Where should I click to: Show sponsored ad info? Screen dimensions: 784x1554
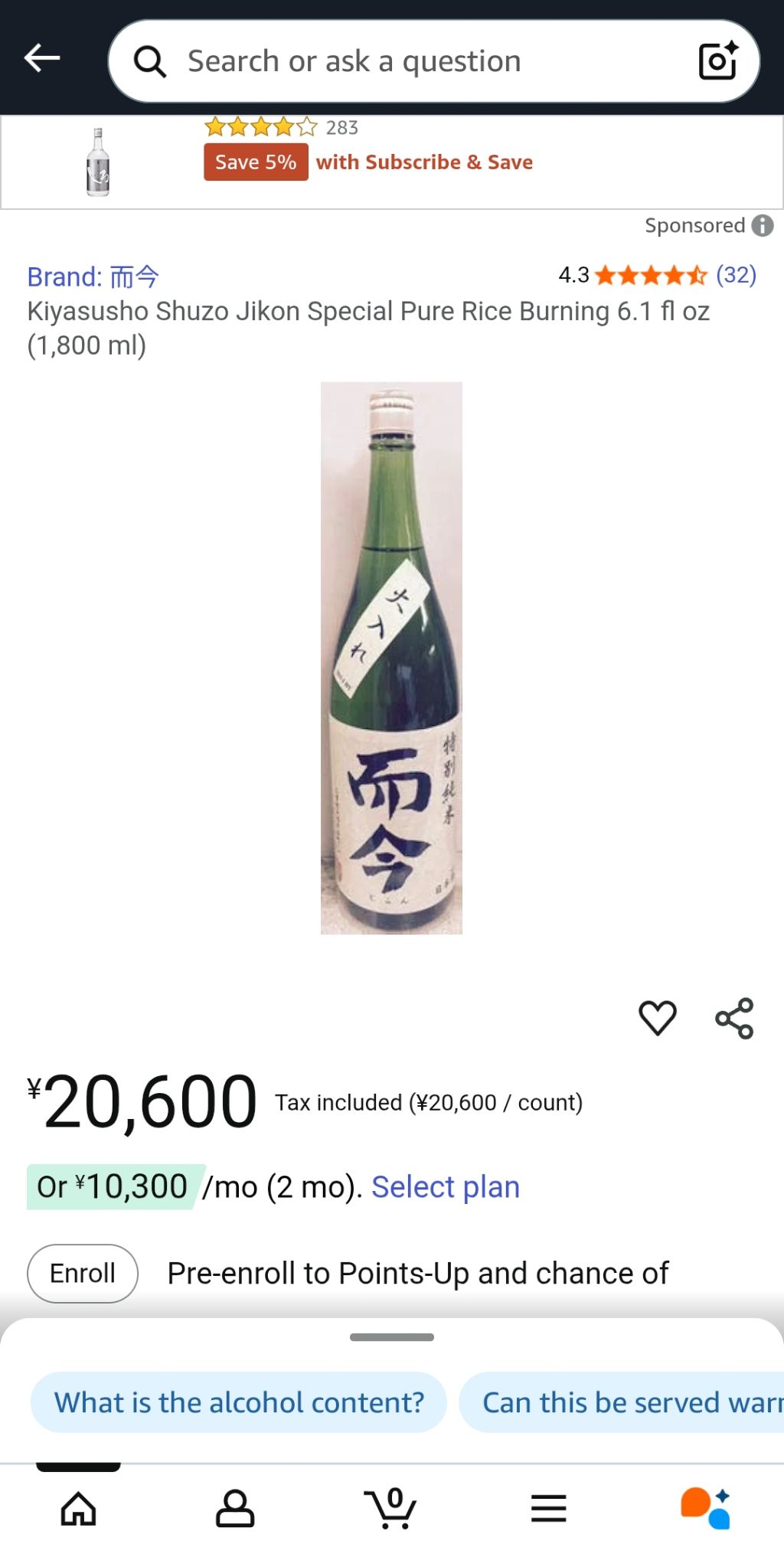[763, 225]
